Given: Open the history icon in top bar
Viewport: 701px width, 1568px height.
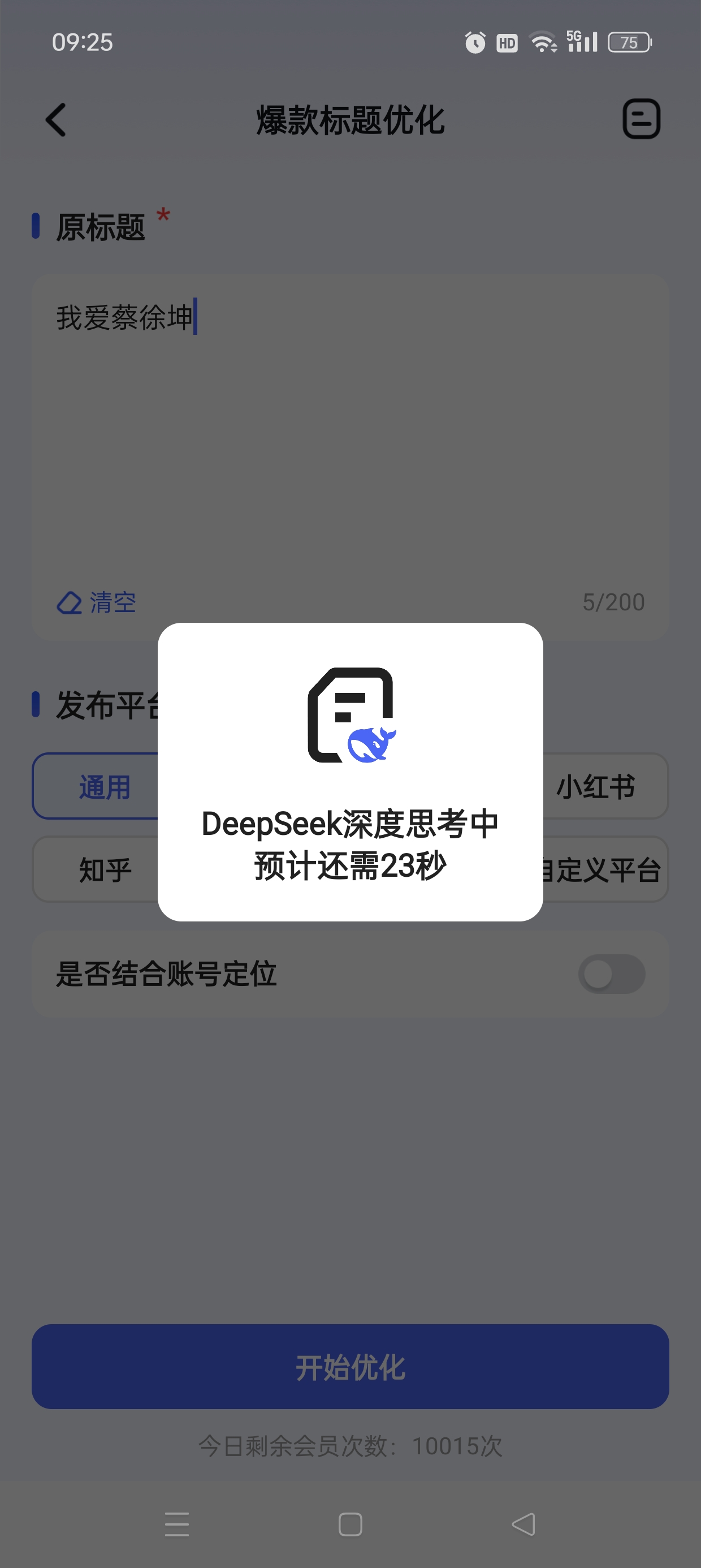Looking at the screenshot, I should click(x=641, y=119).
